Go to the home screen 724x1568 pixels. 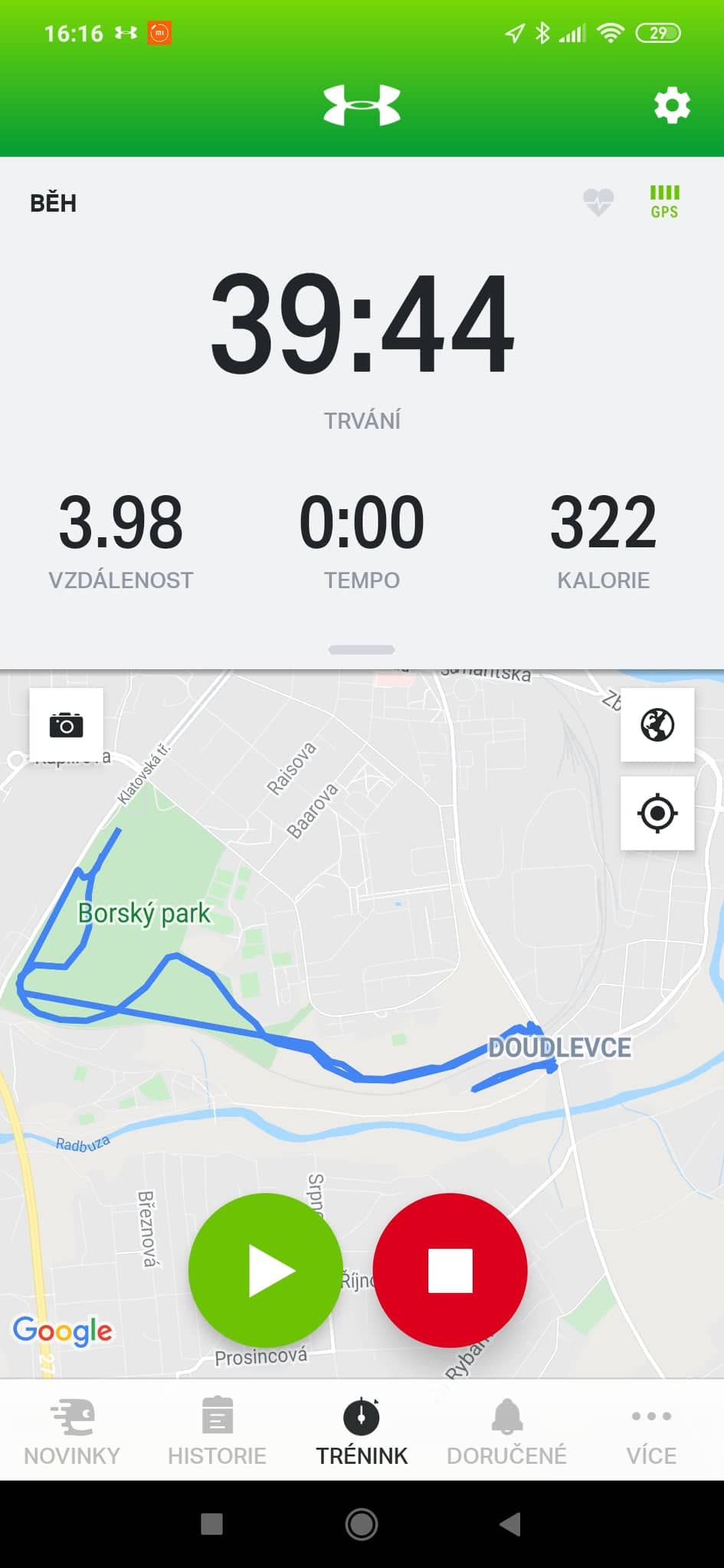coord(362,1524)
